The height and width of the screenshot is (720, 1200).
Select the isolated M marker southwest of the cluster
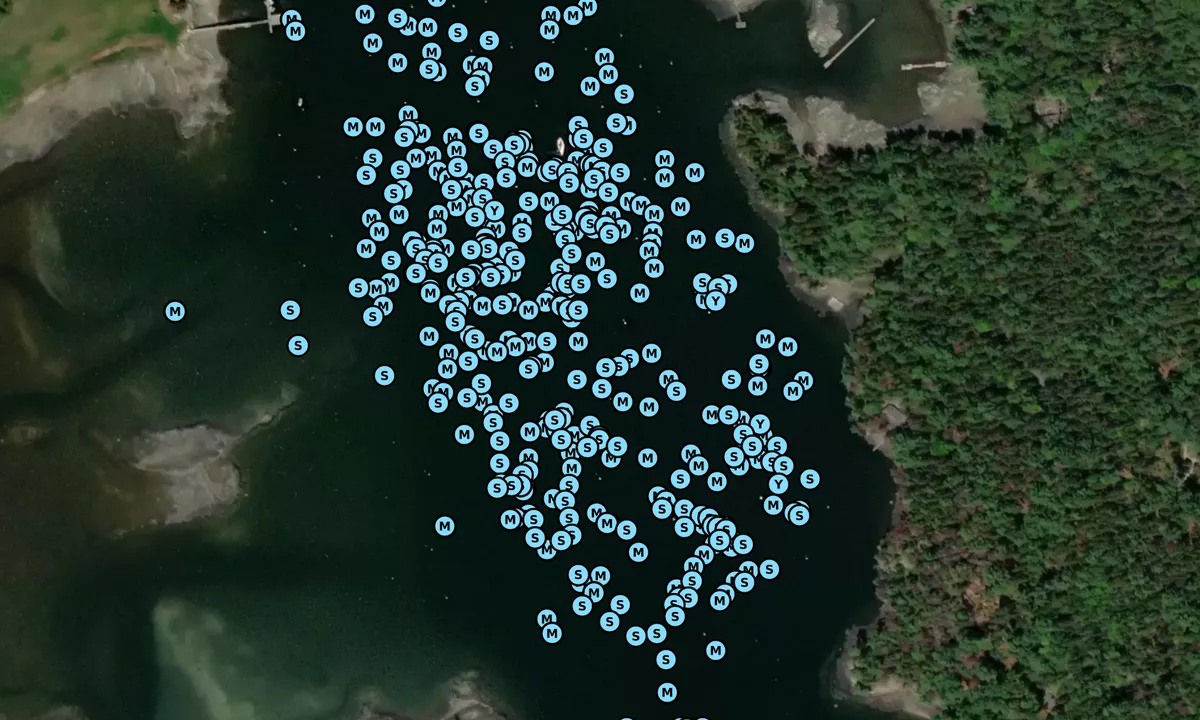(x=445, y=525)
